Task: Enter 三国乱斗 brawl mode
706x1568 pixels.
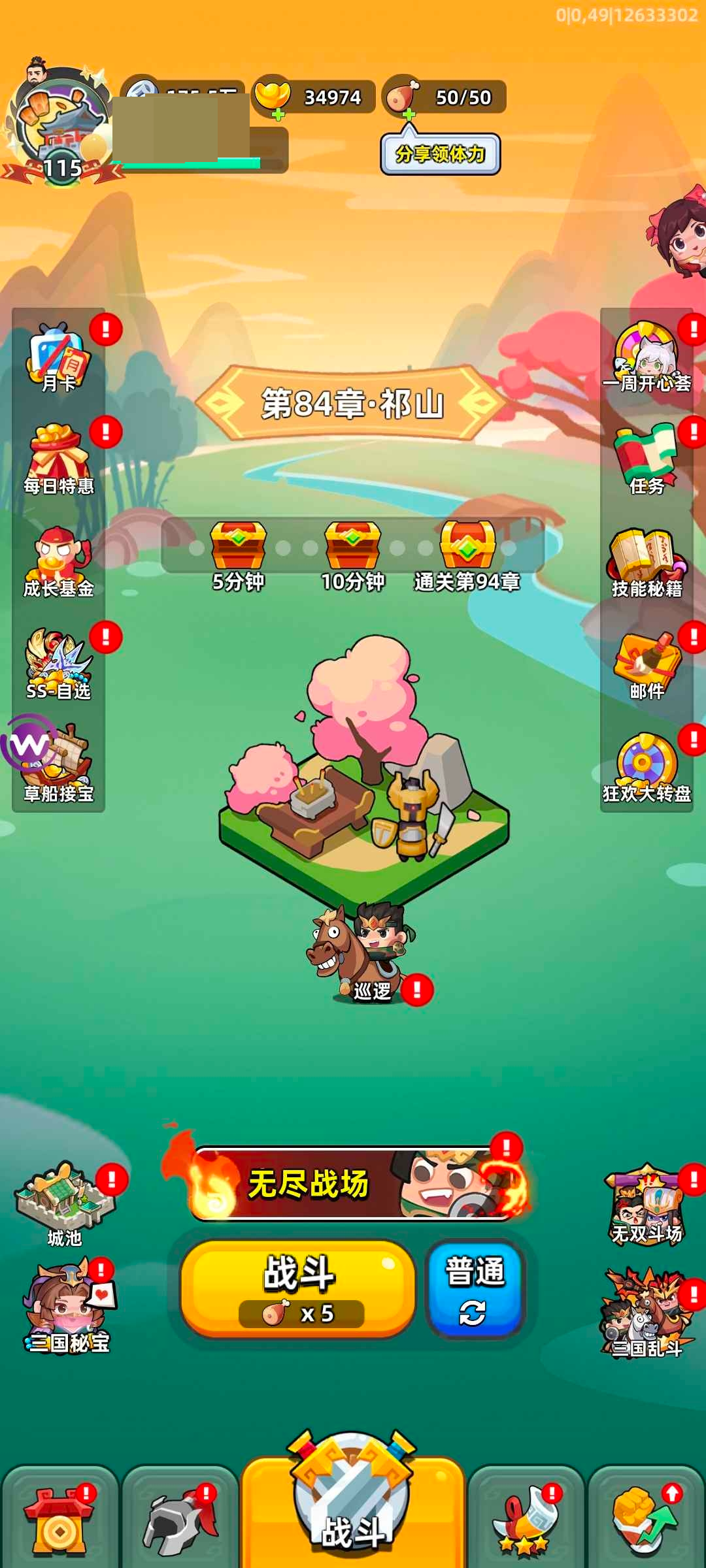Action: click(647, 1313)
